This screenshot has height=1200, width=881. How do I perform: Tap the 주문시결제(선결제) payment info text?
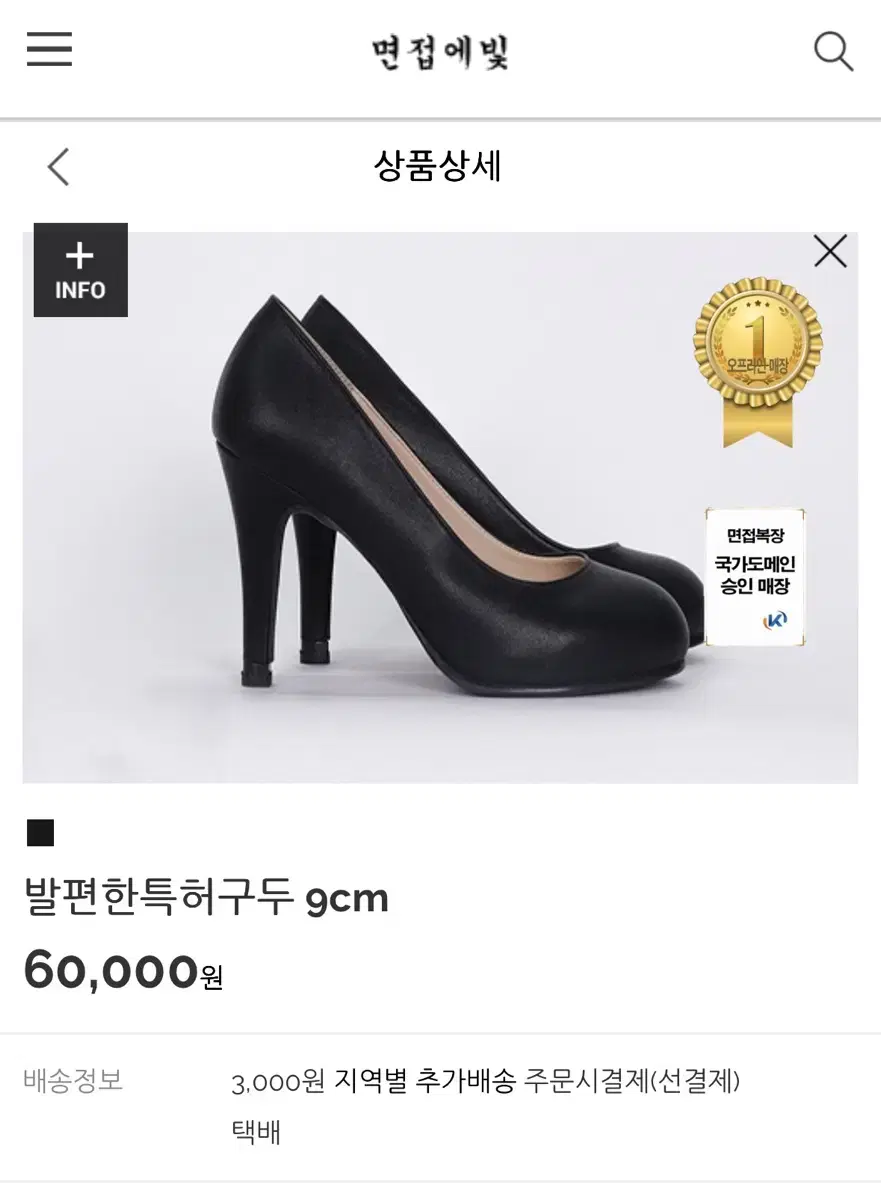635,1083
